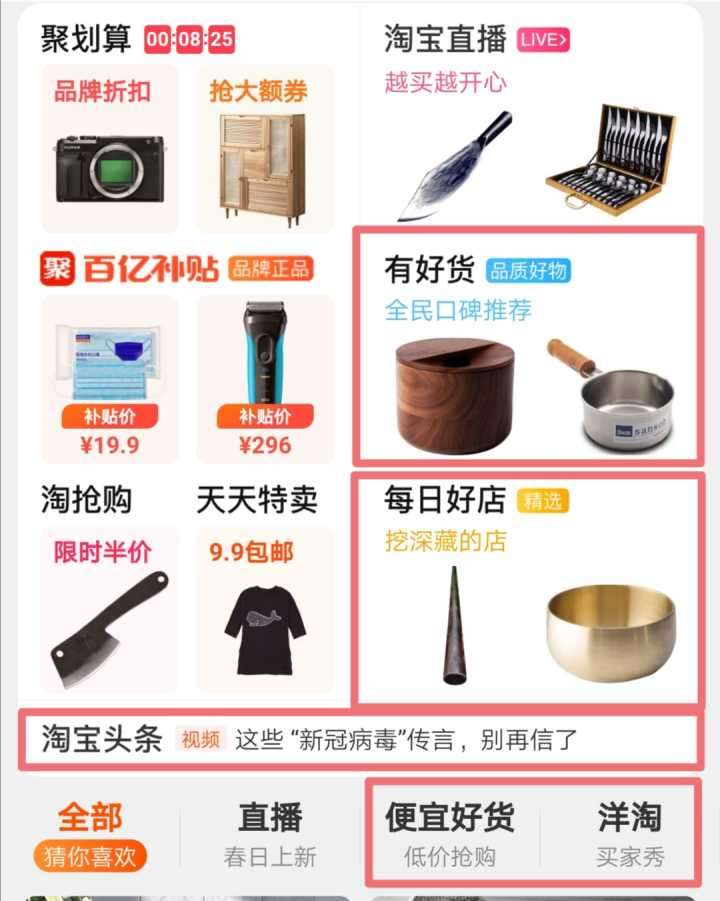This screenshot has width=720, height=901.
Task: Open the 每日好店 featured shops card
Action: click(528, 590)
